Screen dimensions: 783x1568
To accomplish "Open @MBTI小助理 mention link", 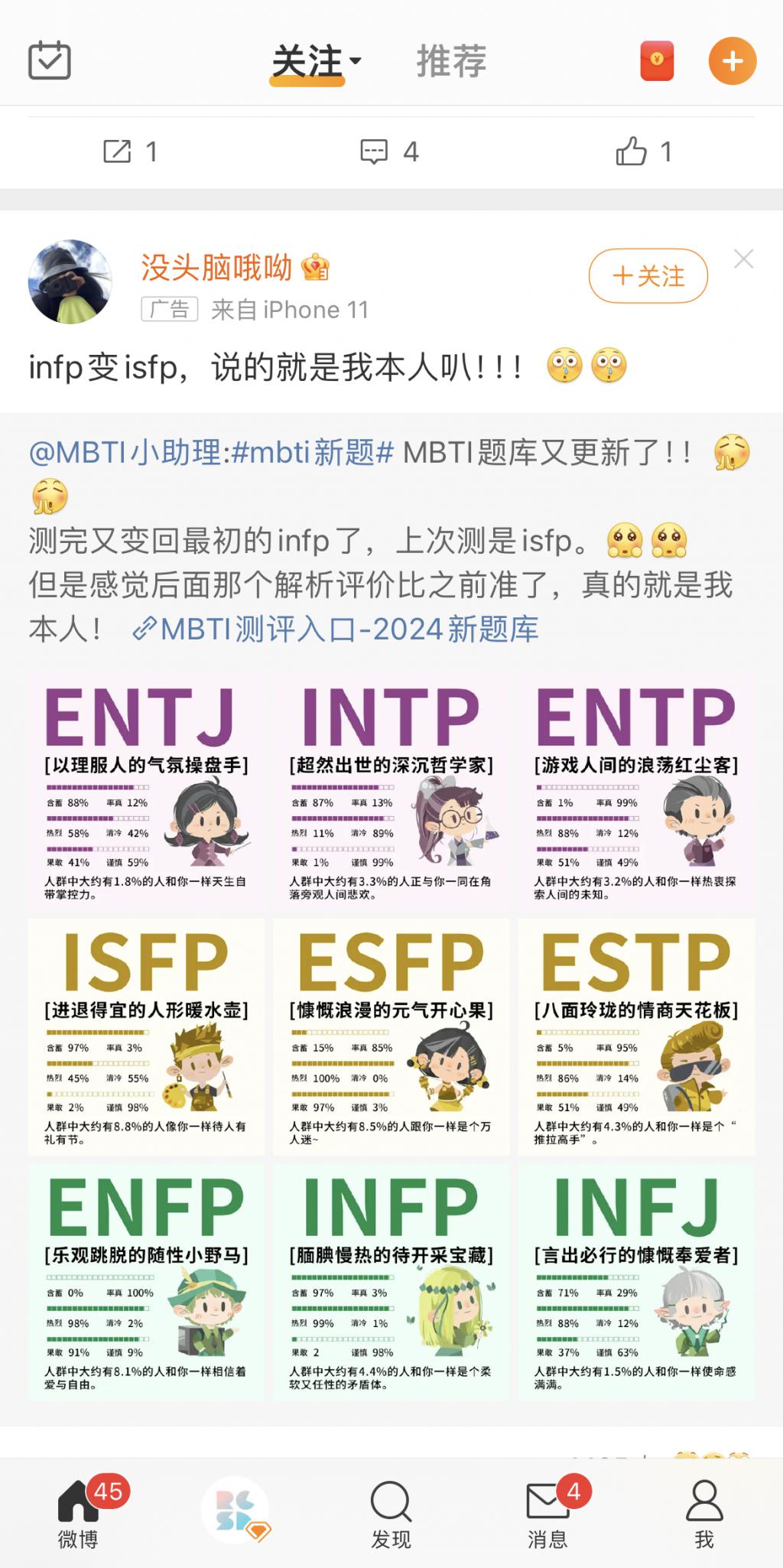I will pyautogui.click(x=125, y=453).
